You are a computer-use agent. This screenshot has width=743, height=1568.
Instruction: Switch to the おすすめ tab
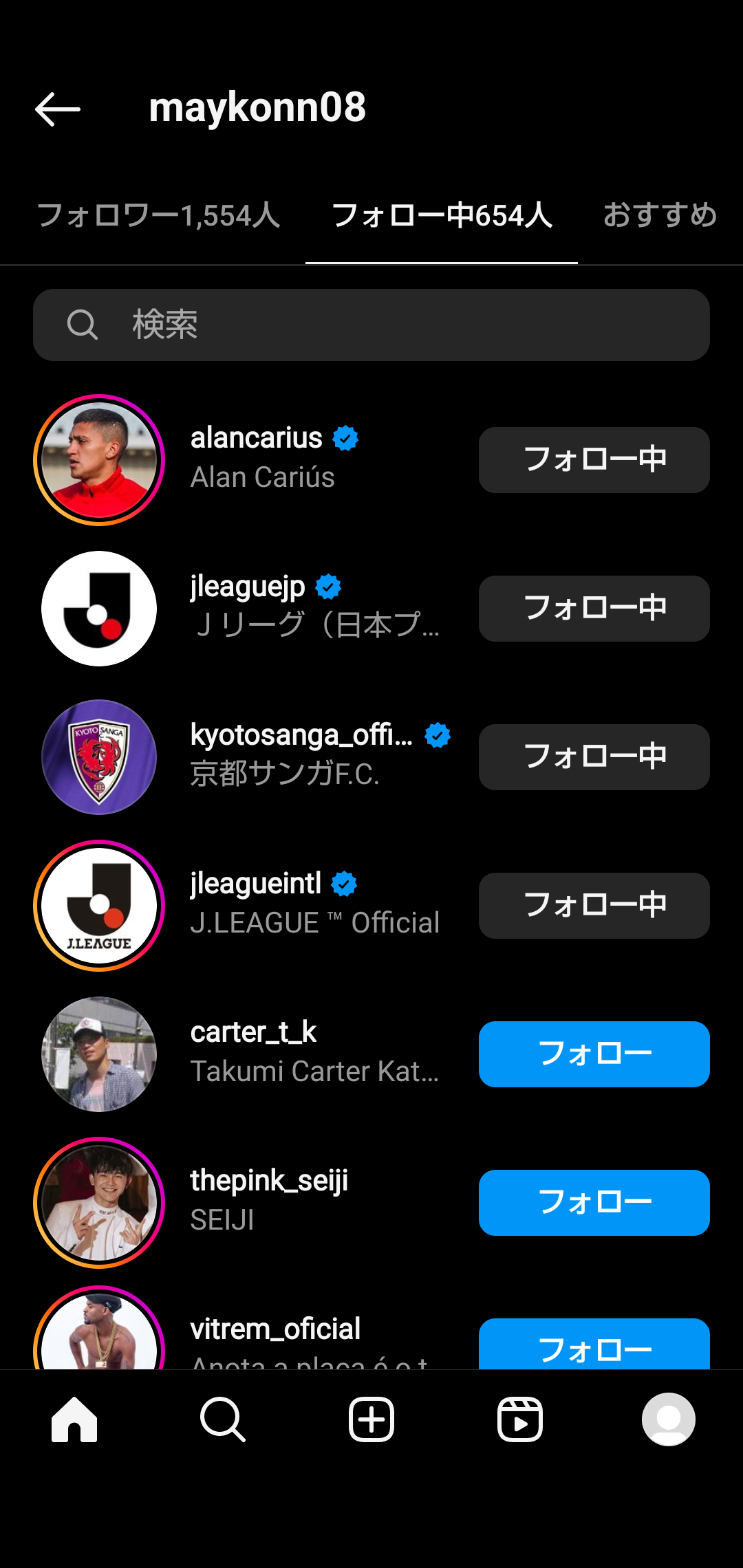pyautogui.click(x=659, y=215)
